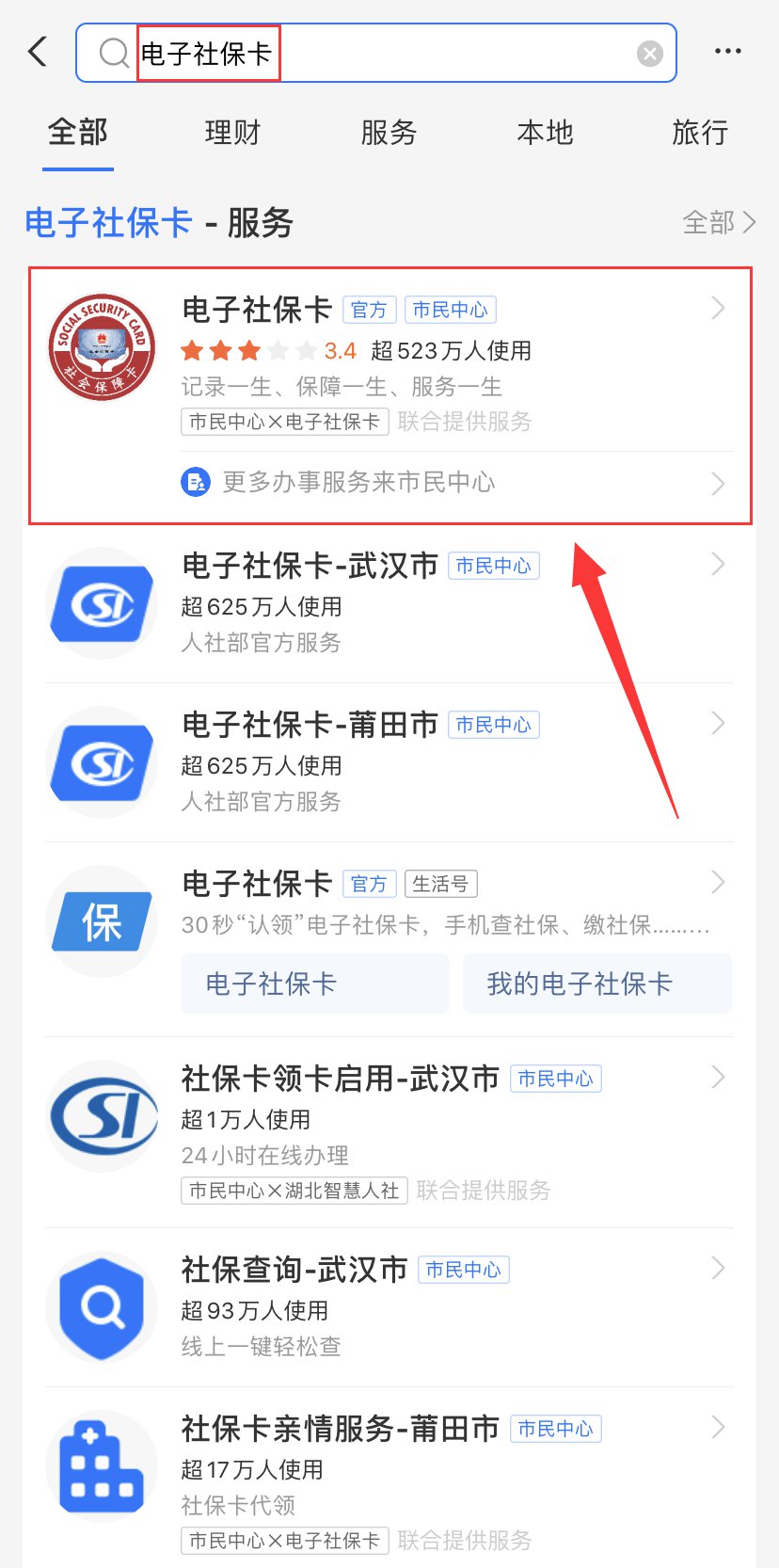Go back using the back arrow
This screenshot has height=1568, width=779.
point(38,53)
